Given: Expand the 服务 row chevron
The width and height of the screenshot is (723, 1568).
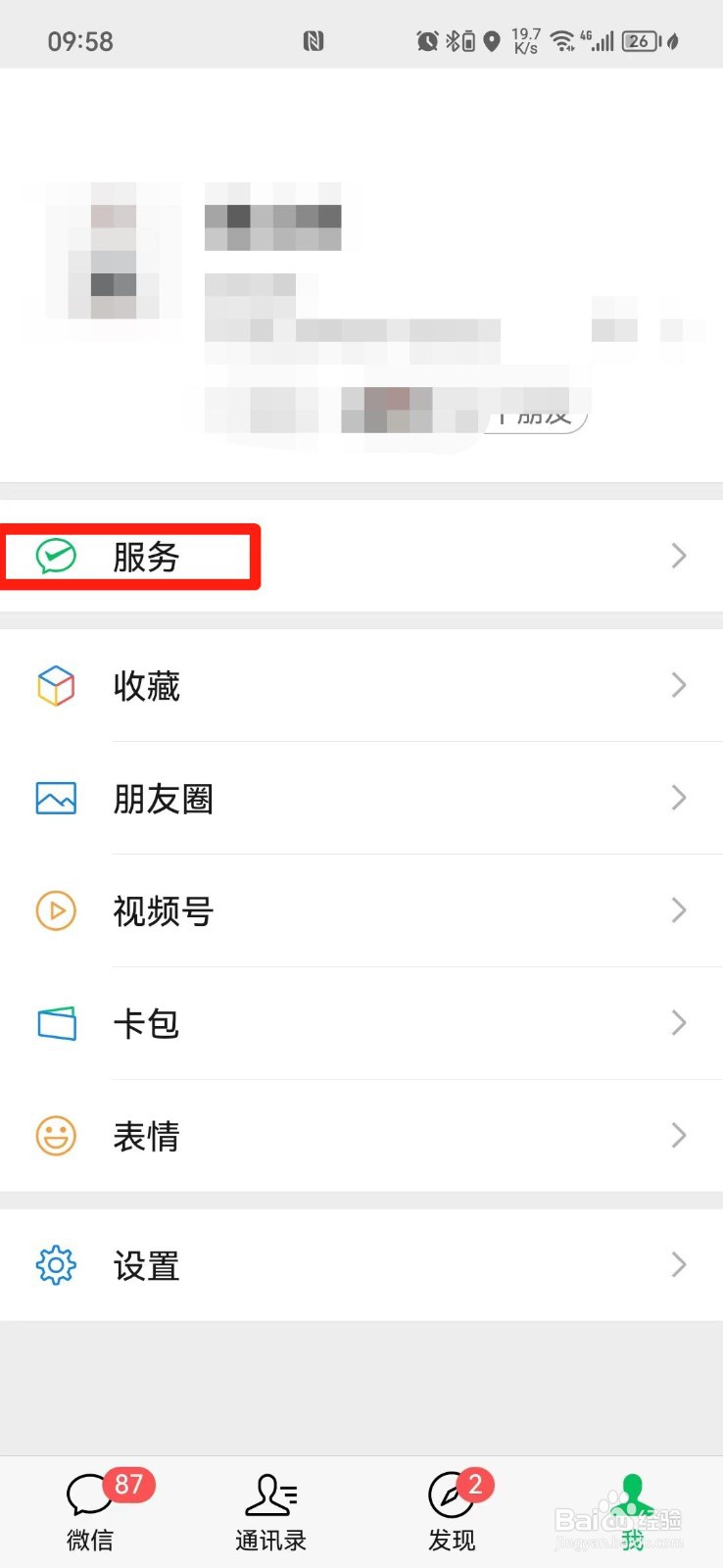Looking at the screenshot, I should point(679,556).
